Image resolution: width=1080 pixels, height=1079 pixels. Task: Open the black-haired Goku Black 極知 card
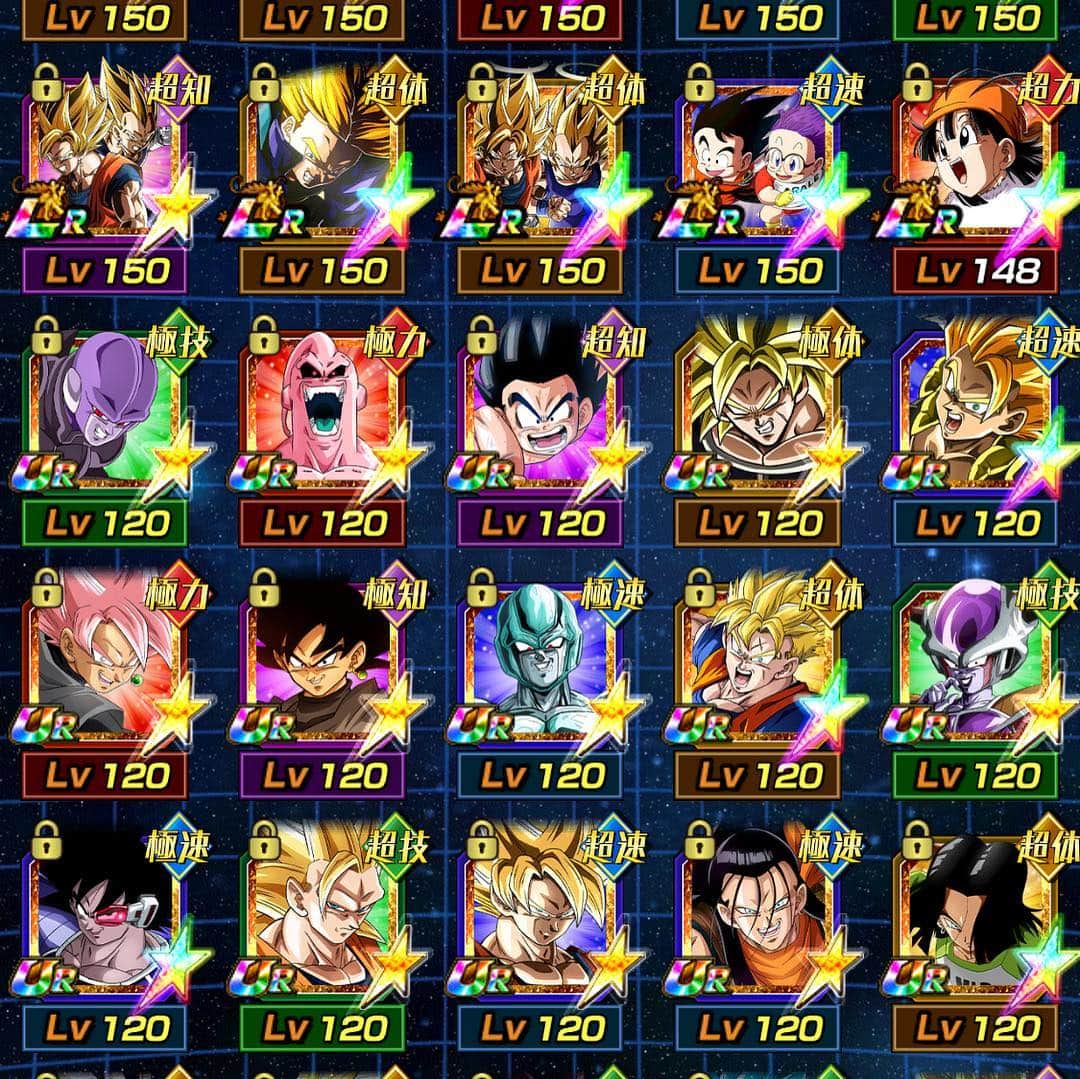click(322, 660)
